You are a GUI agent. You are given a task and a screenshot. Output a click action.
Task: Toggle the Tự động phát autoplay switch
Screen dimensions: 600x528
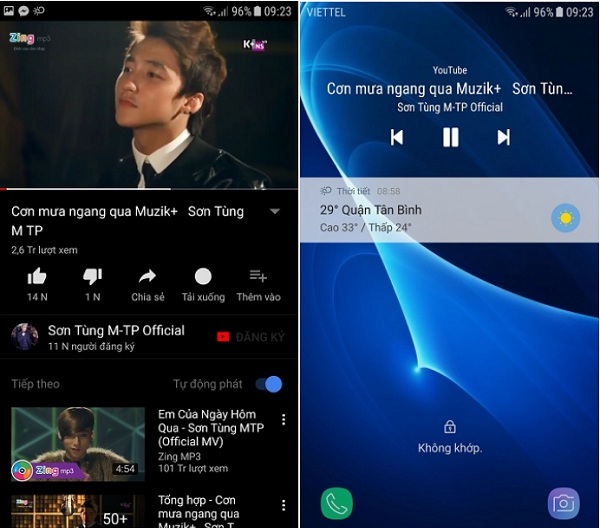pos(269,384)
